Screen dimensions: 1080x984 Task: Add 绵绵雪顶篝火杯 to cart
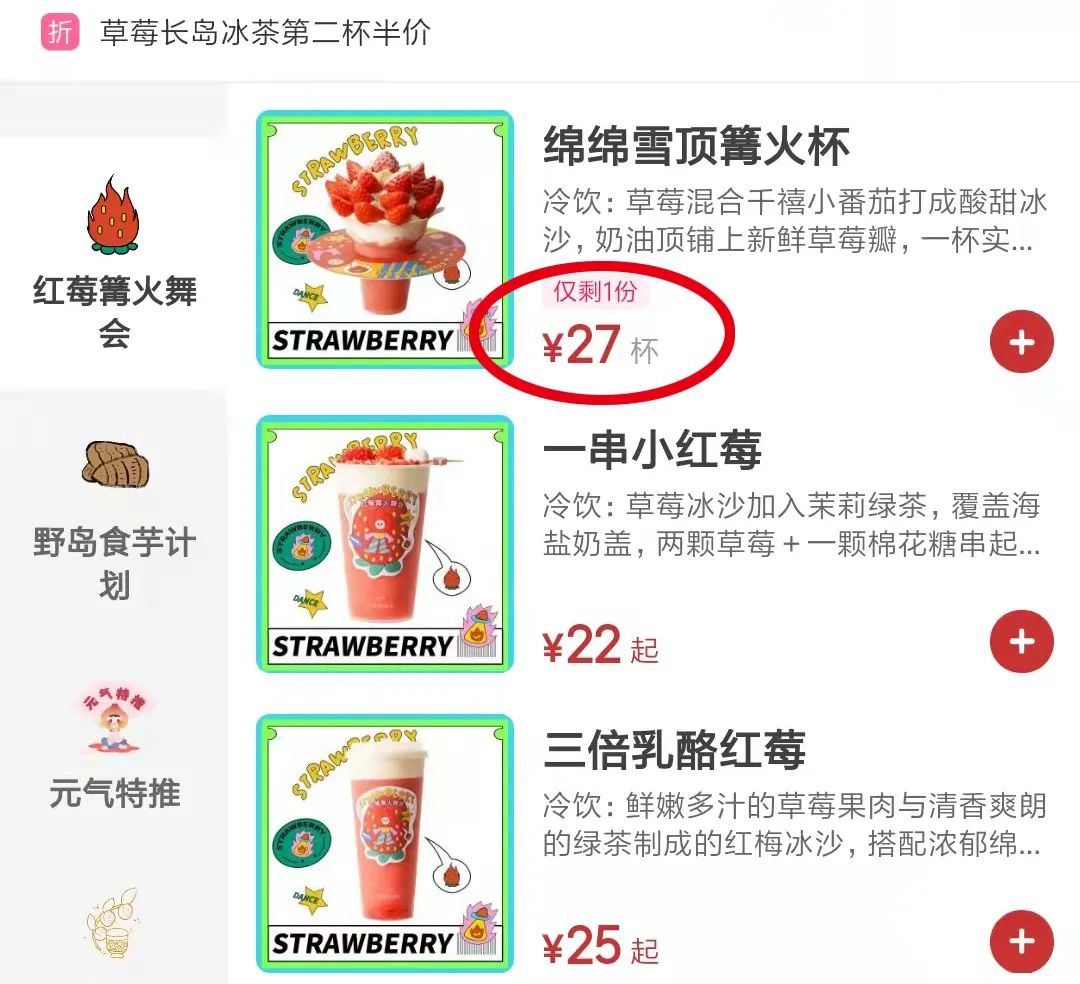1021,342
